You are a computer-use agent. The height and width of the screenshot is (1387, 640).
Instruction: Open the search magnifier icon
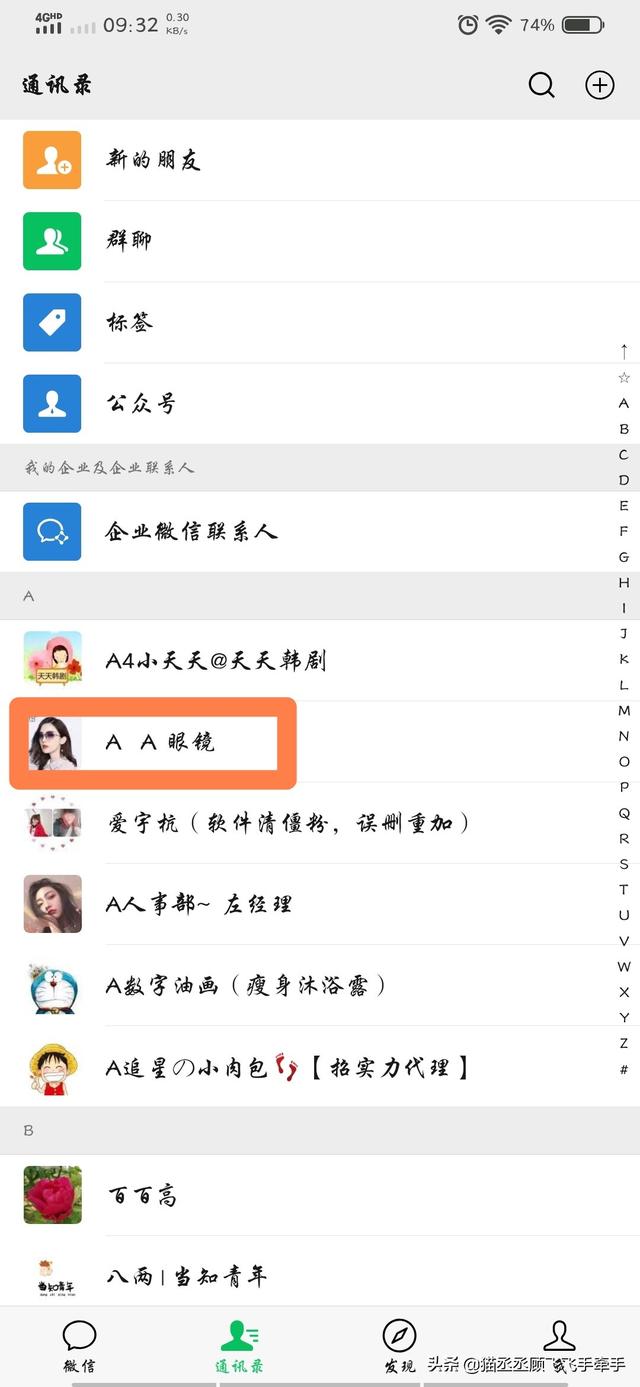(541, 86)
